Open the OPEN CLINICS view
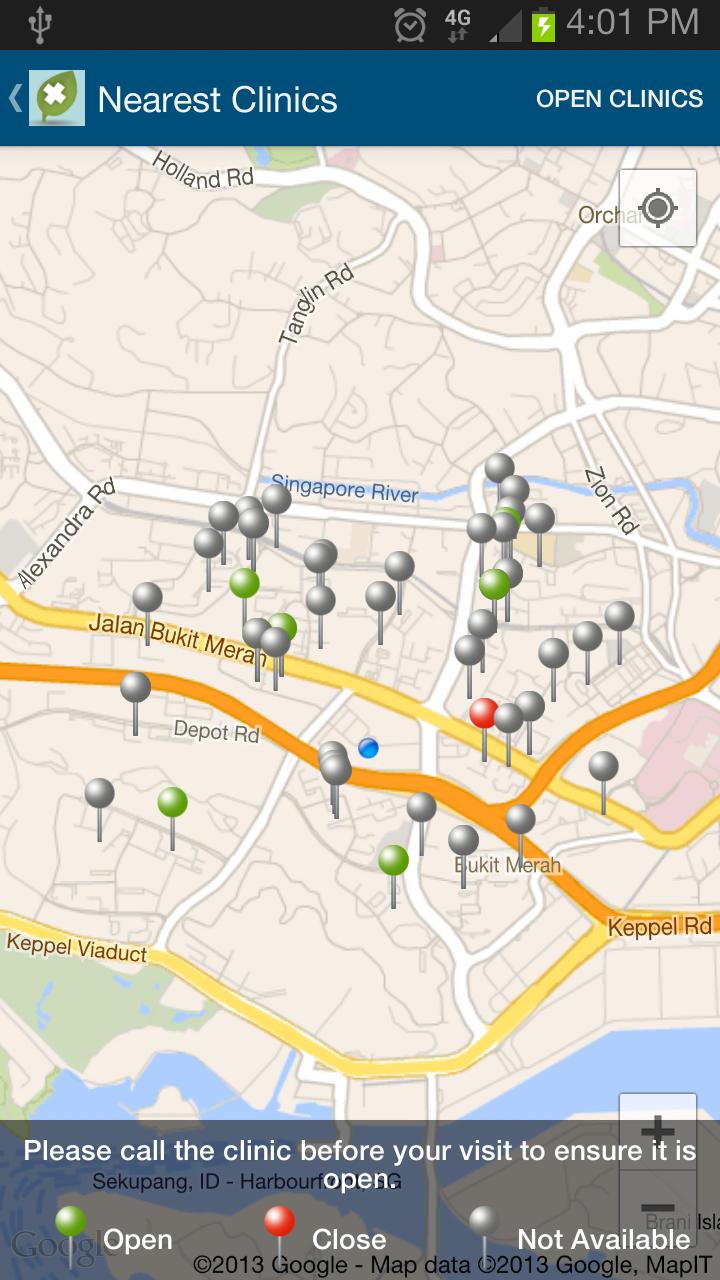Viewport: 720px width, 1280px height. click(619, 98)
